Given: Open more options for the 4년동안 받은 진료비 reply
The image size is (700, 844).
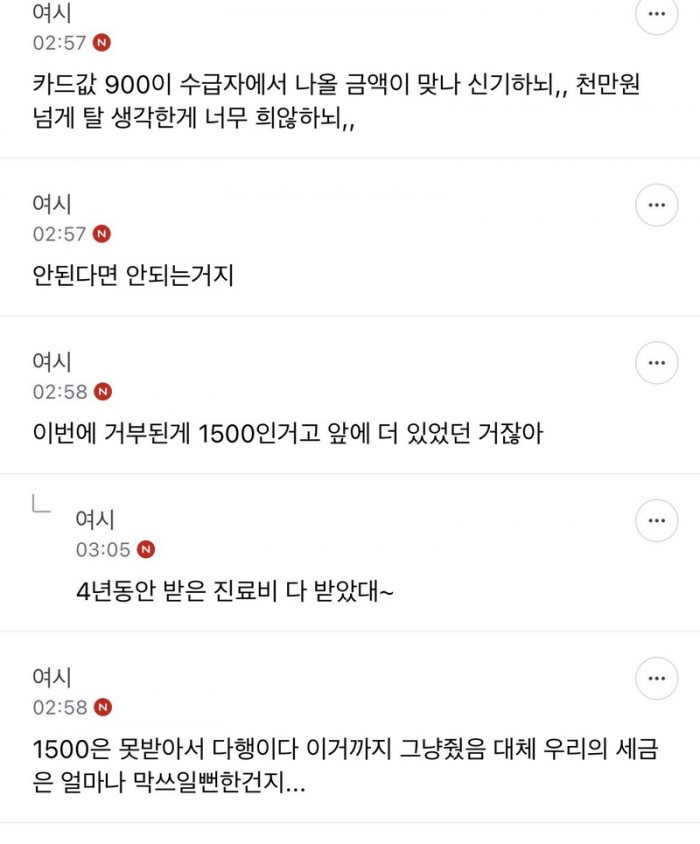Looking at the screenshot, I should (657, 520).
